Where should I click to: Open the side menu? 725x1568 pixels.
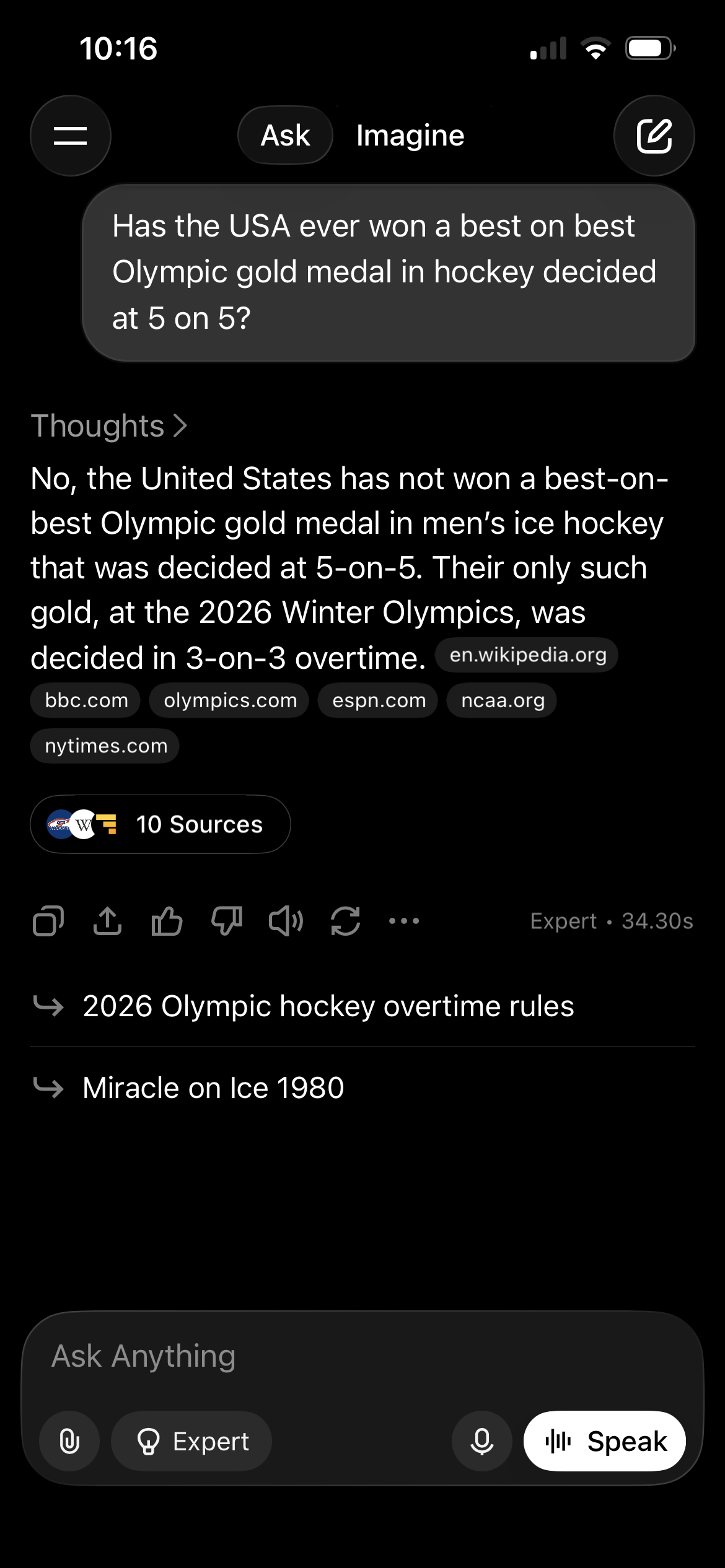pos(70,136)
